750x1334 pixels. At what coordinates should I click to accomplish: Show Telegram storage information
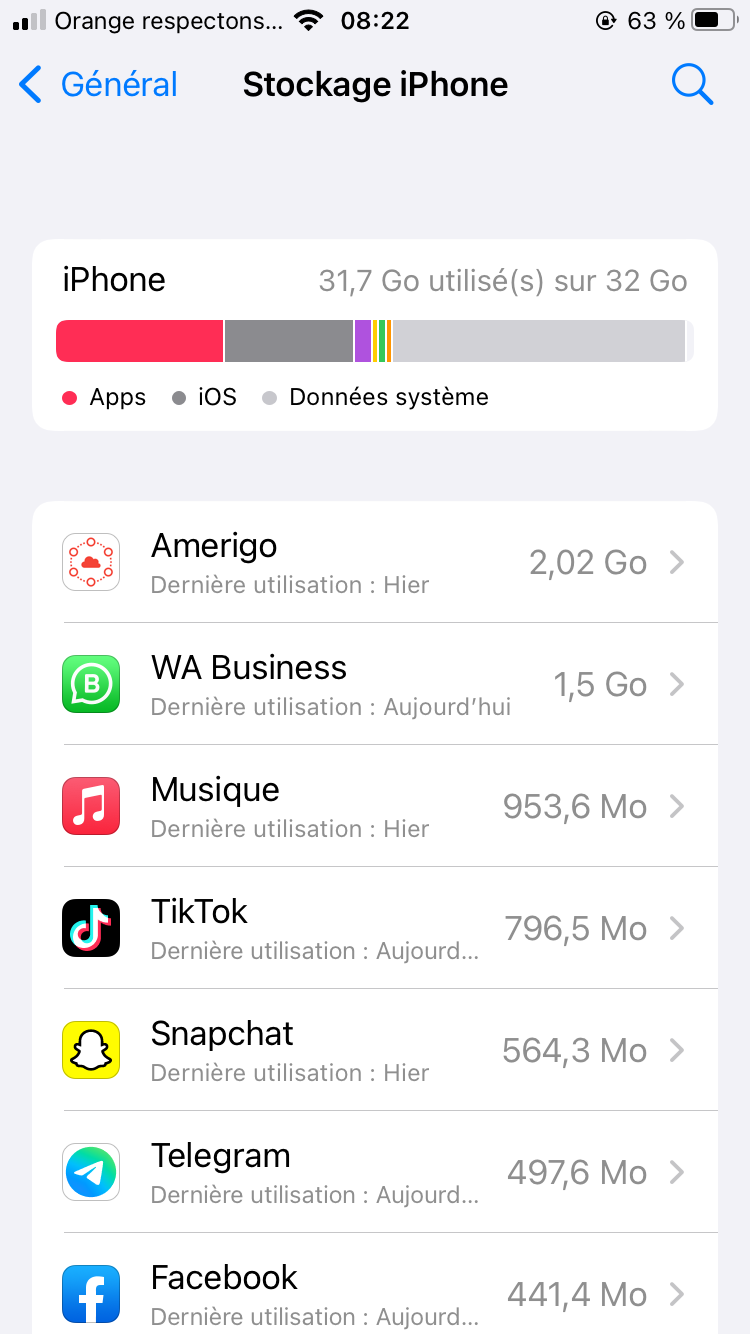[x=375, y=1173]
